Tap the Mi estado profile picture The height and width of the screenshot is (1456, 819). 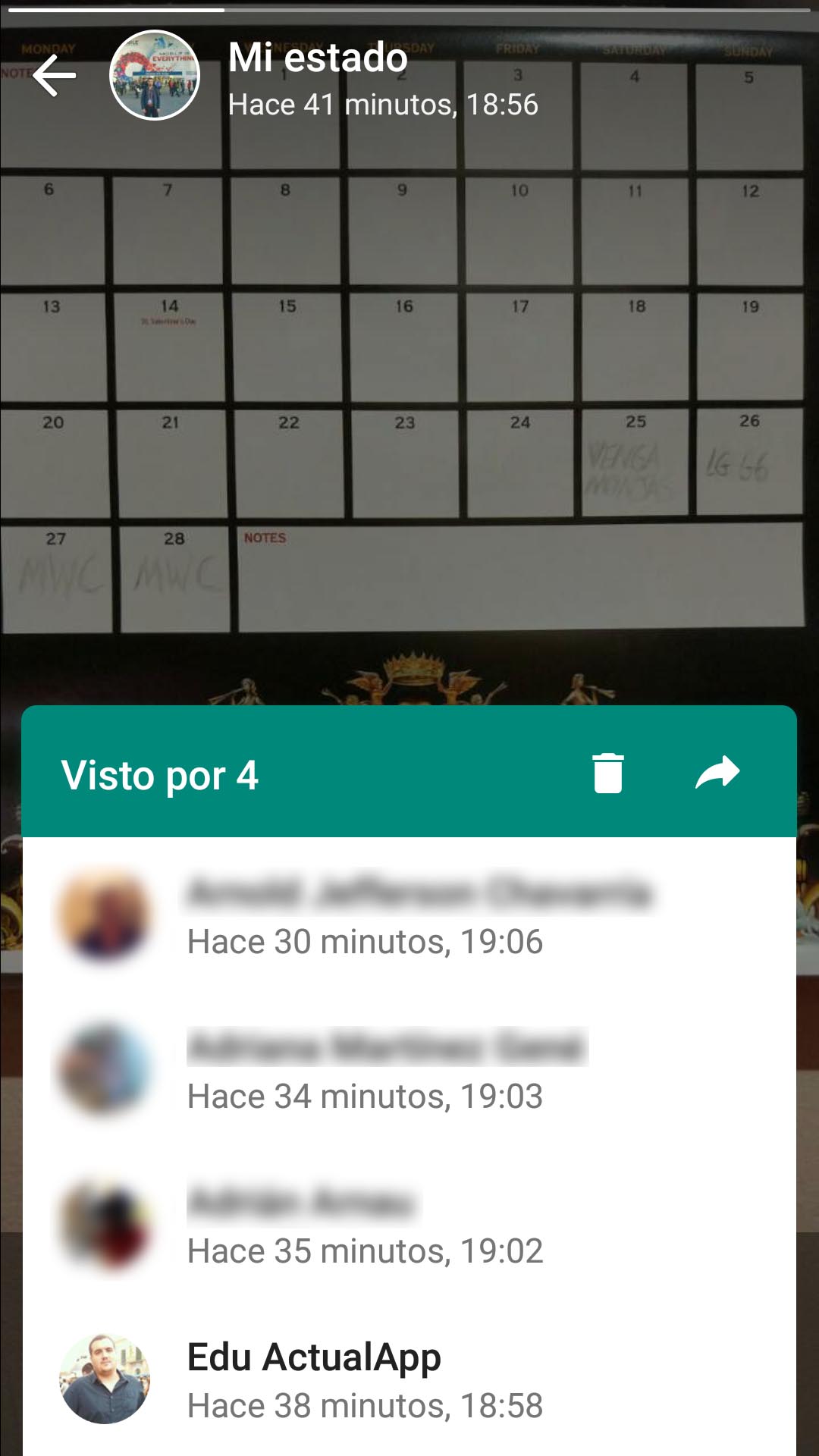click(155, 75)
